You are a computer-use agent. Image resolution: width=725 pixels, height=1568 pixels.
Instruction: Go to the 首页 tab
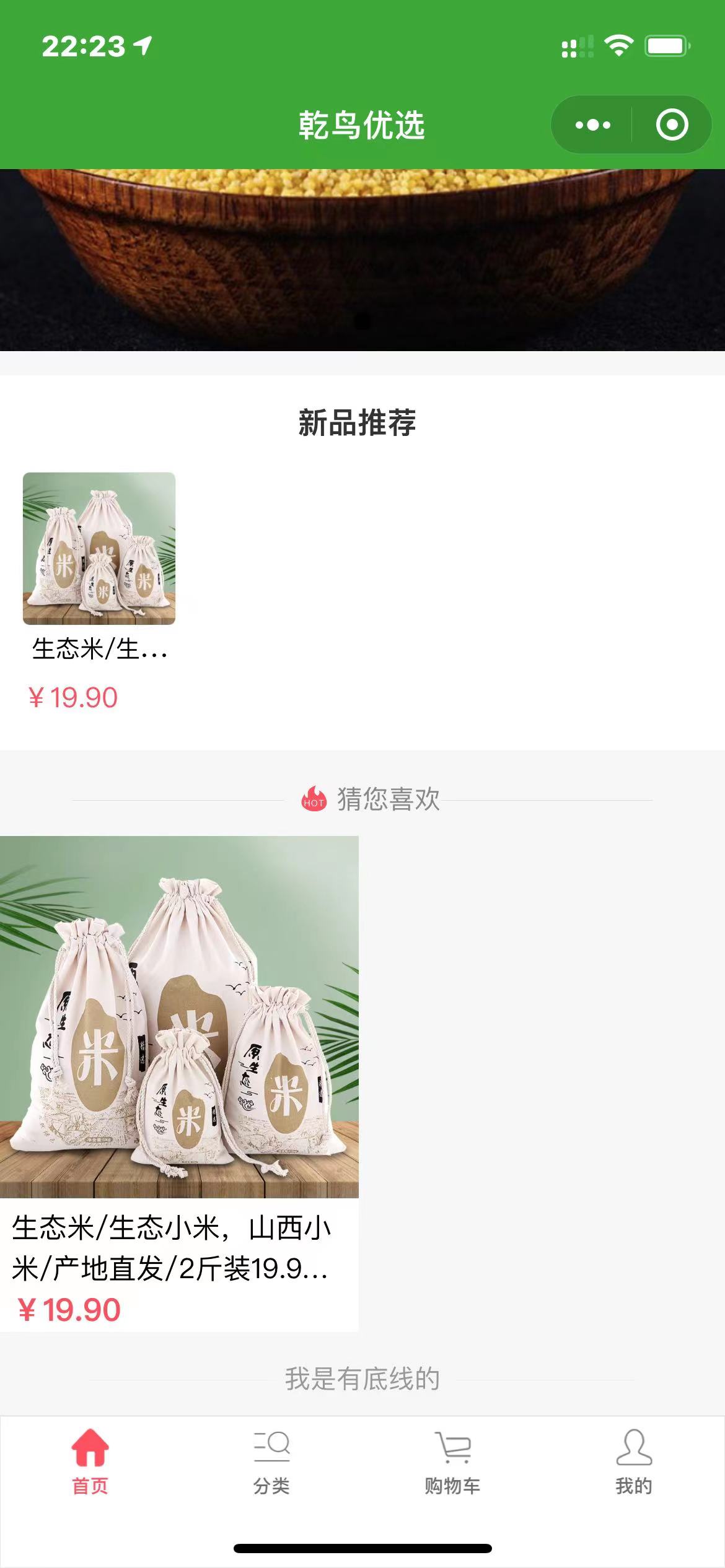tap(90, 1461)
